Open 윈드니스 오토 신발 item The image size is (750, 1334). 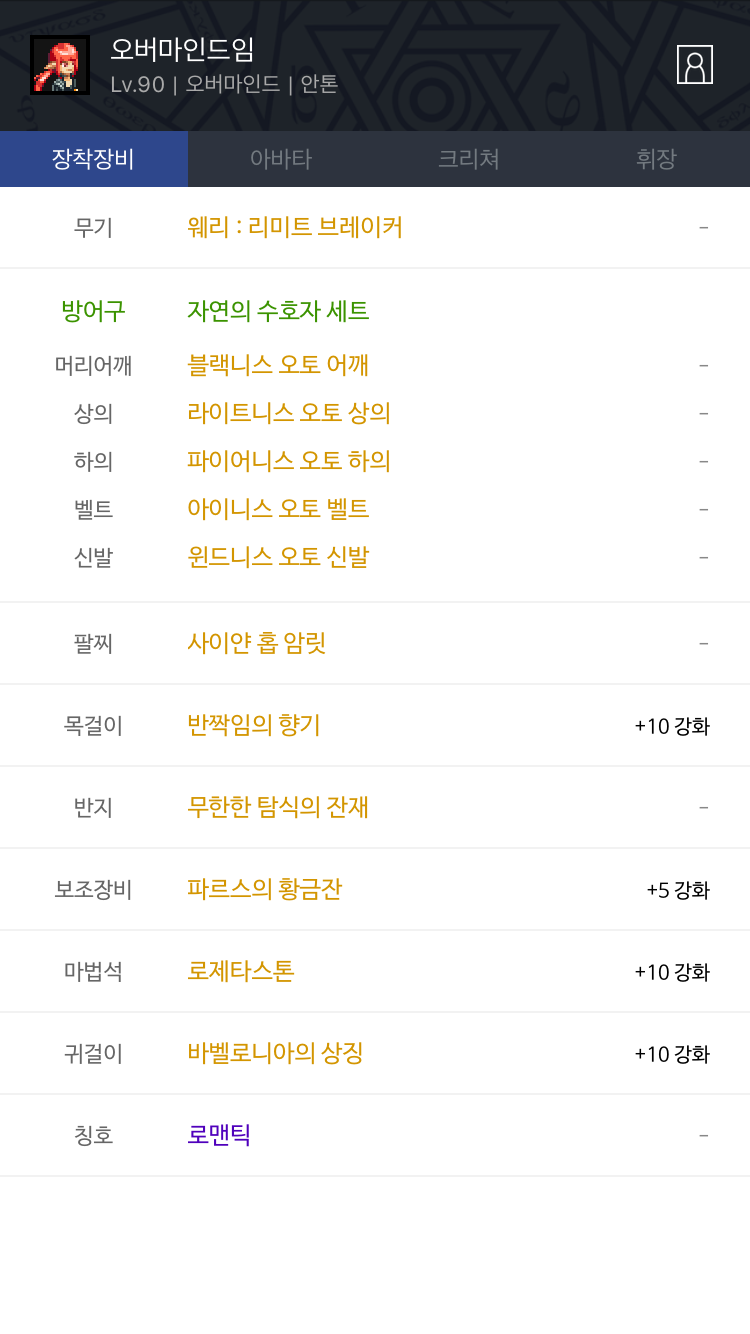(278, 557)
